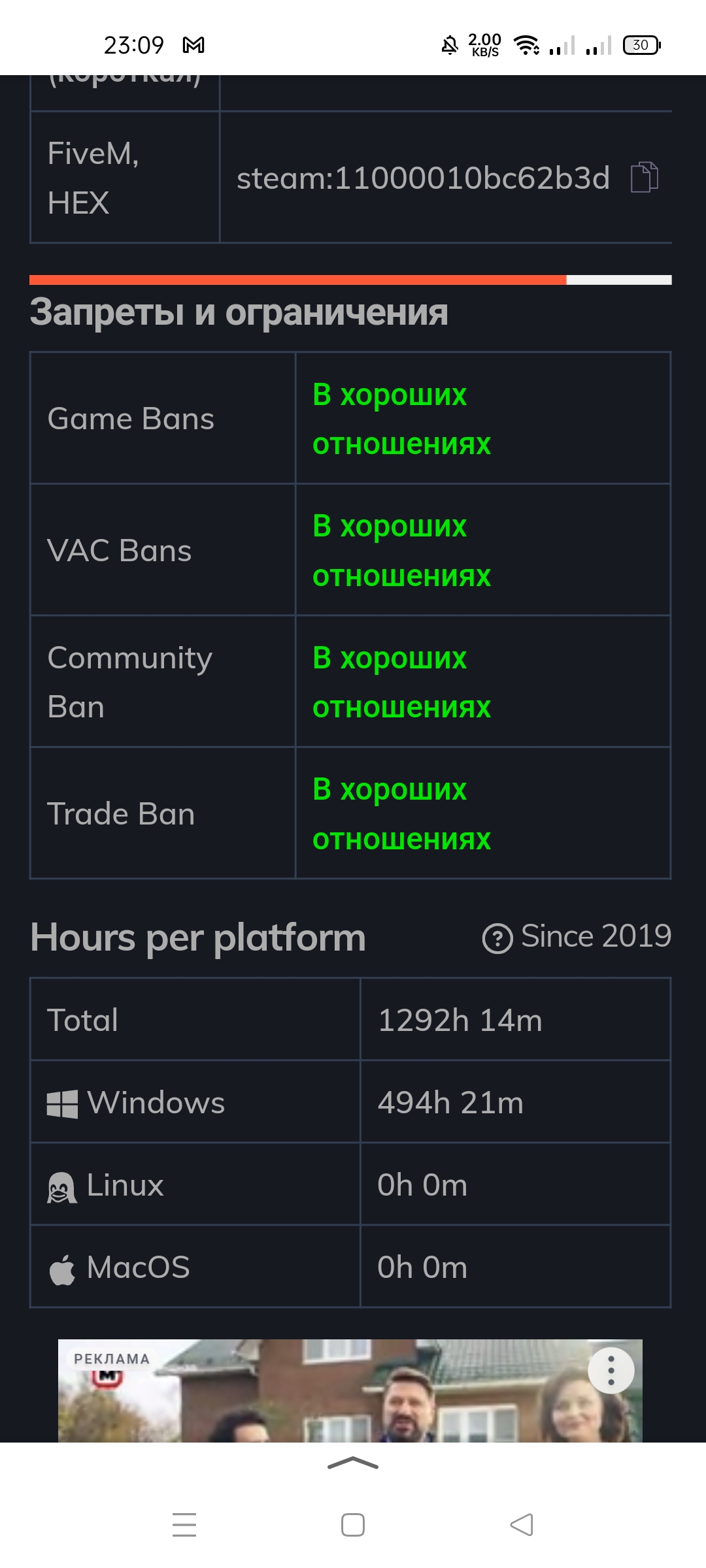Image resolution: width=706 pixels, height=1568 pixels.
Task: Open ad options three-dot menu
Action: pyautogui.click(x=611, y=1370)
